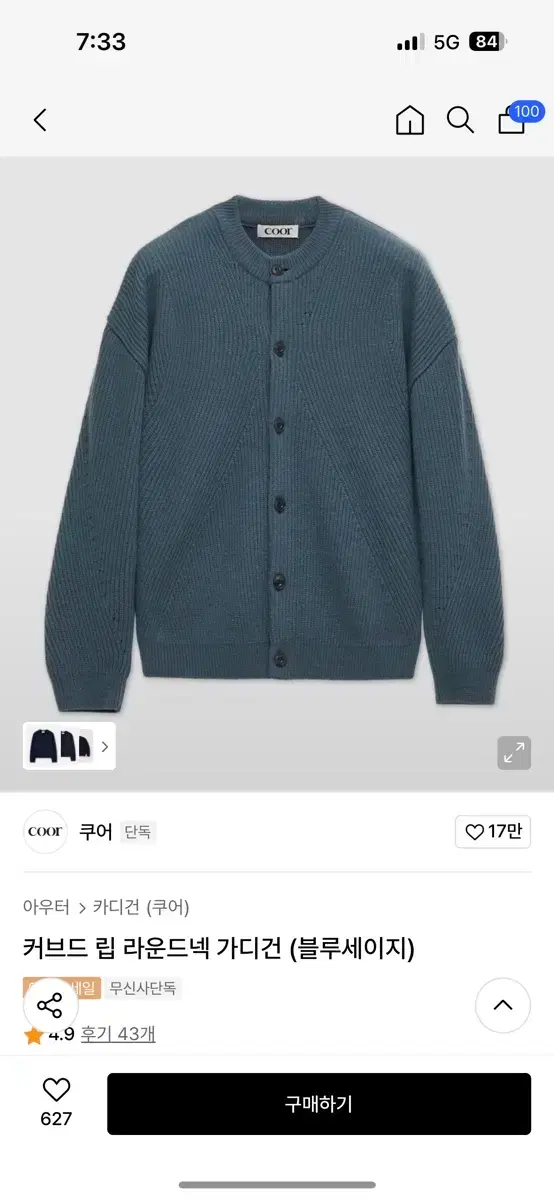Expand product image to fullscreen

514,753
